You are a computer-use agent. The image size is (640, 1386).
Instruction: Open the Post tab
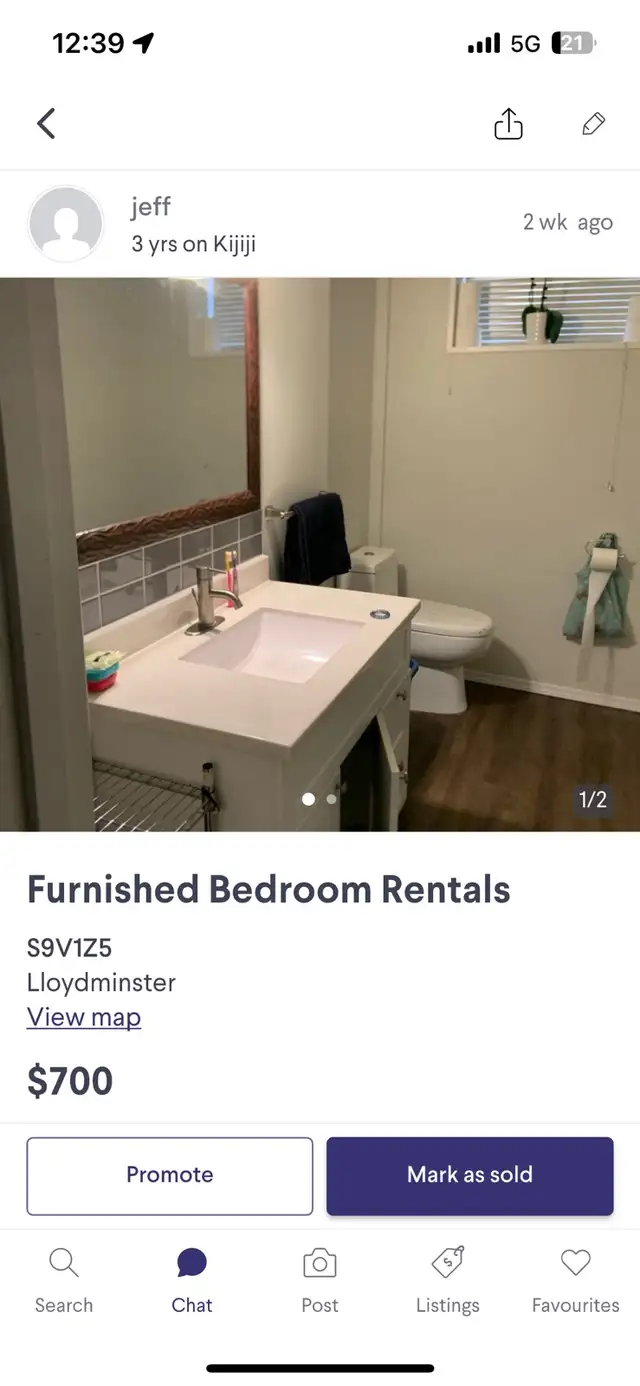coord(320,1281)
